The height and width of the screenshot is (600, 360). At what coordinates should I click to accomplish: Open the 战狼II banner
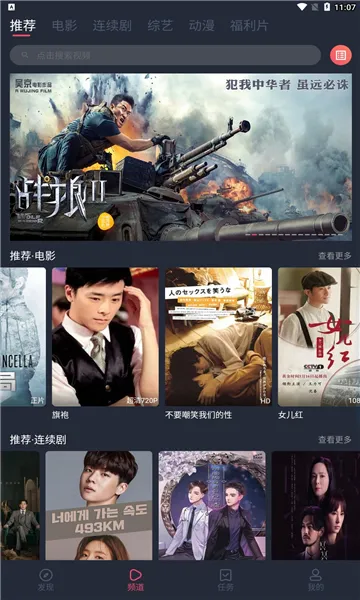(x=181, y=157)
